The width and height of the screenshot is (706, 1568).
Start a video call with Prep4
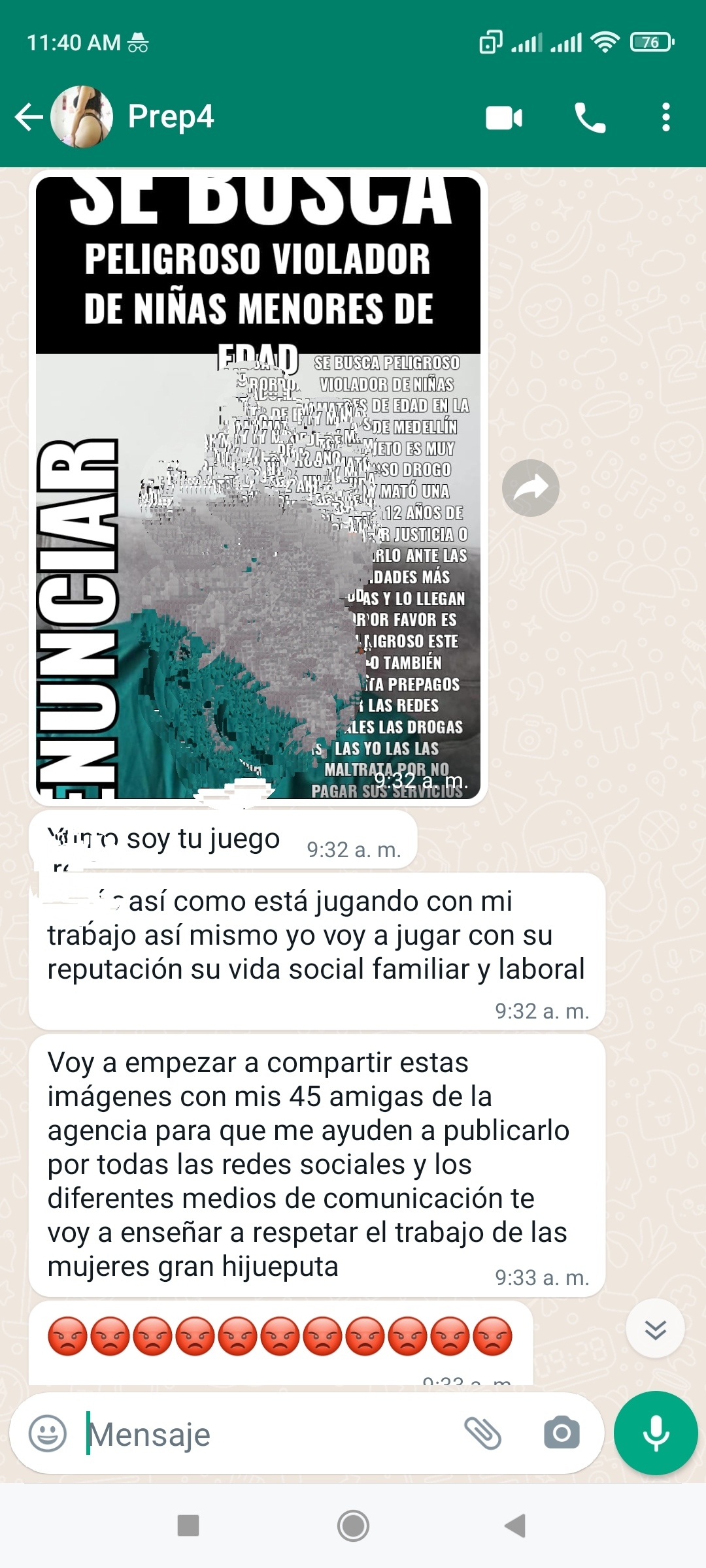pos(504,118)
